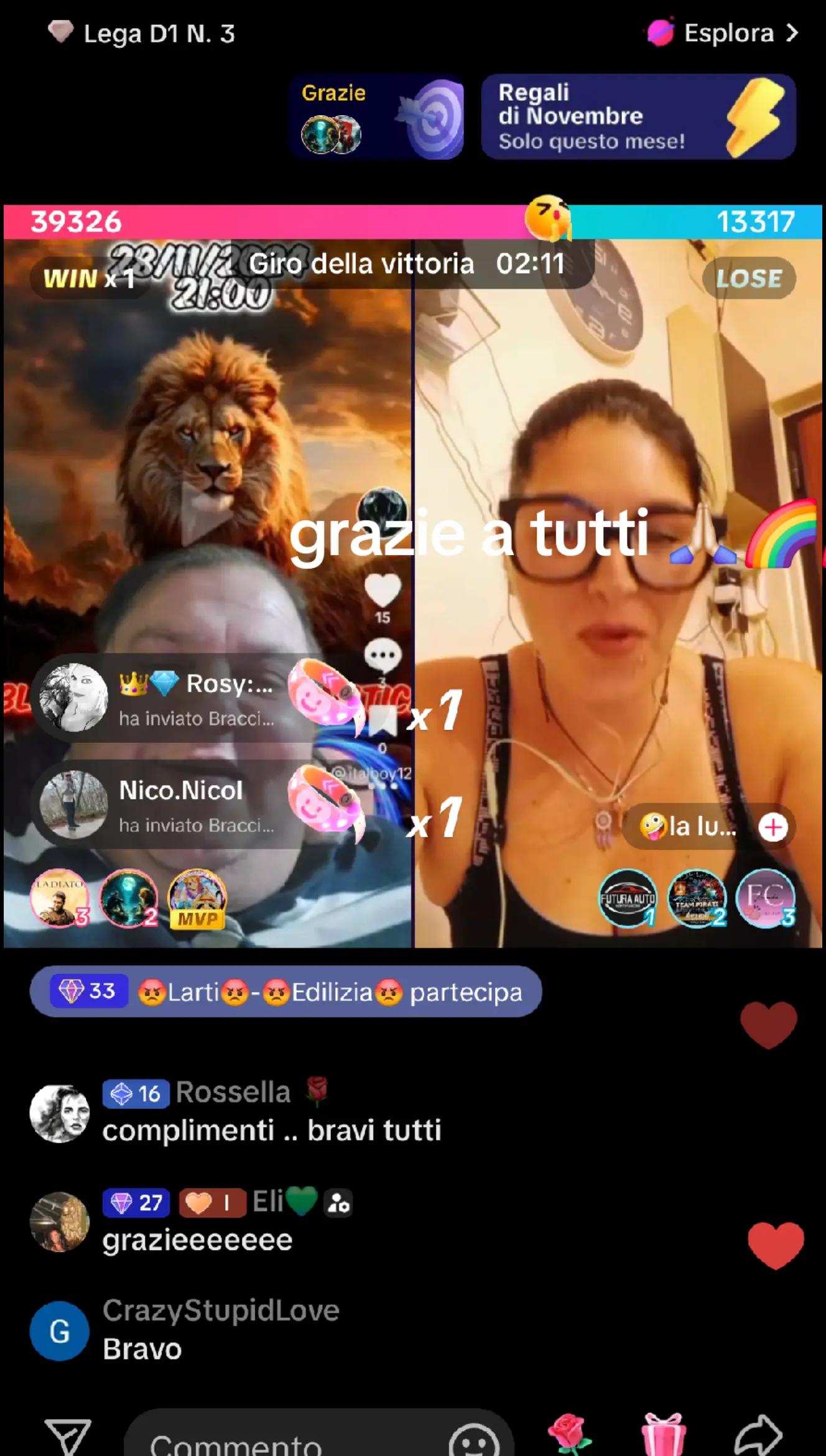Open the Esplora section
This screenshot has width=826, height=1456.
[723, 33]
